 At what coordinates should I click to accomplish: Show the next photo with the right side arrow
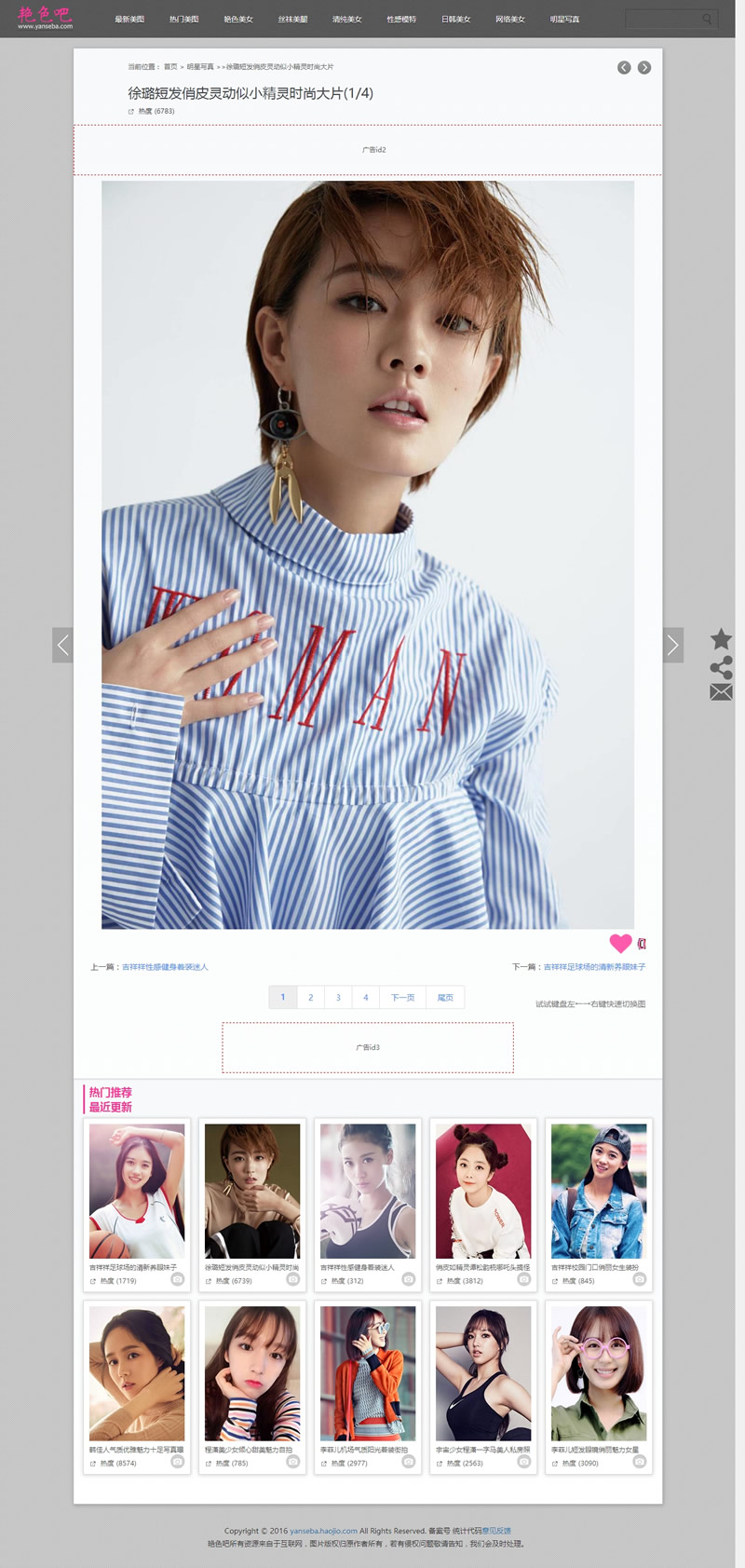click(672, 645)
